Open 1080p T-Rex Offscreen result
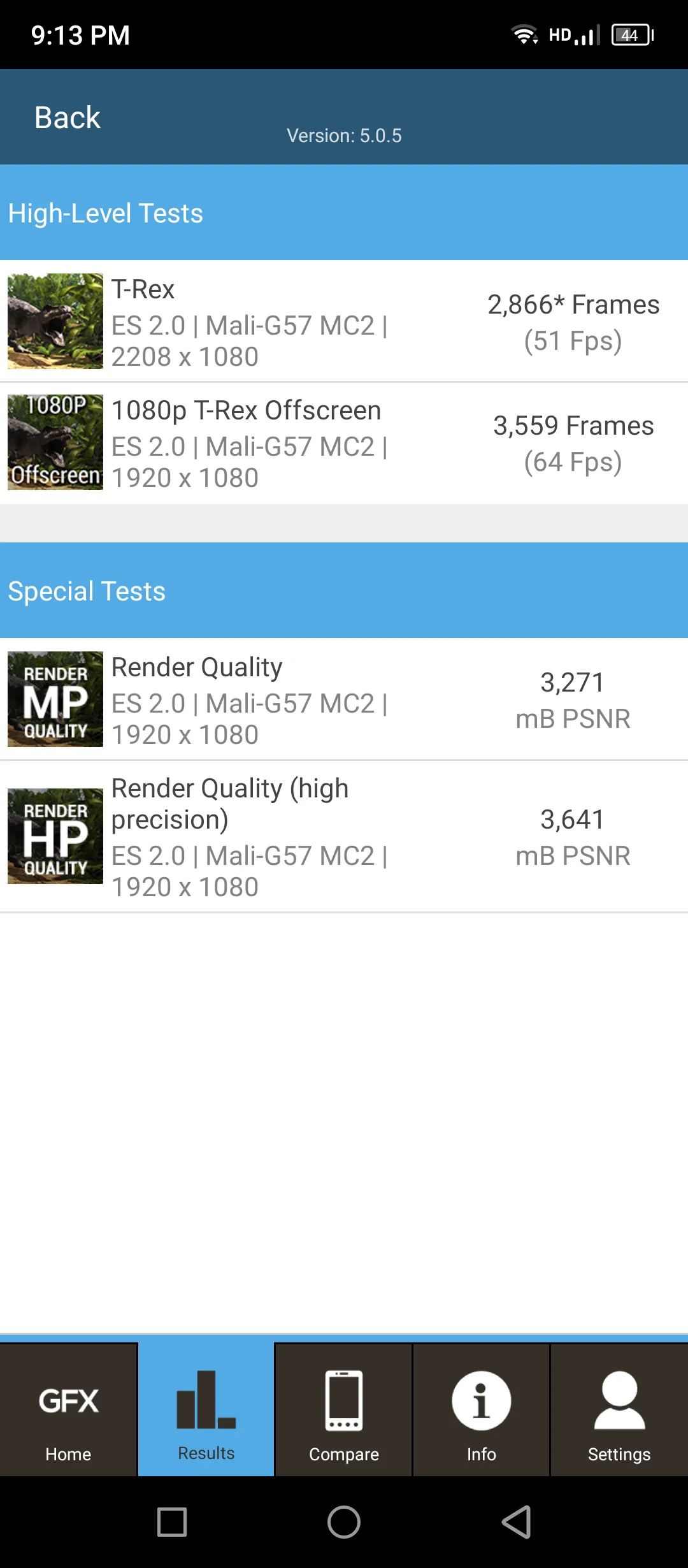The image size is (688, 1568). 344,444
